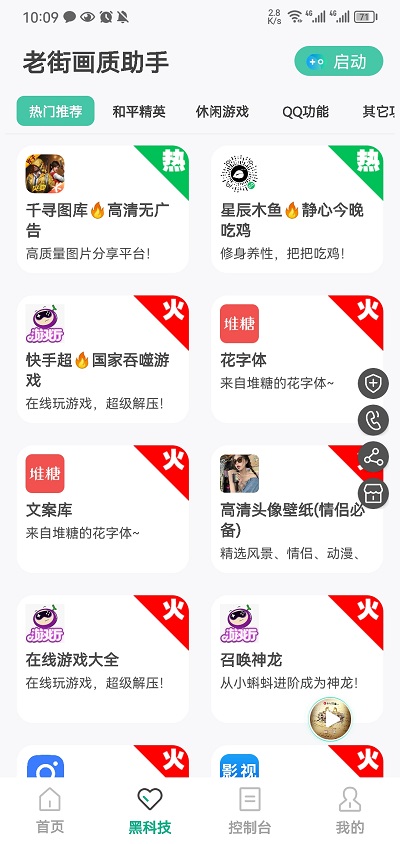Tap the floating phone call icon
Screen dimensions: 400x844
click(373, 420)
